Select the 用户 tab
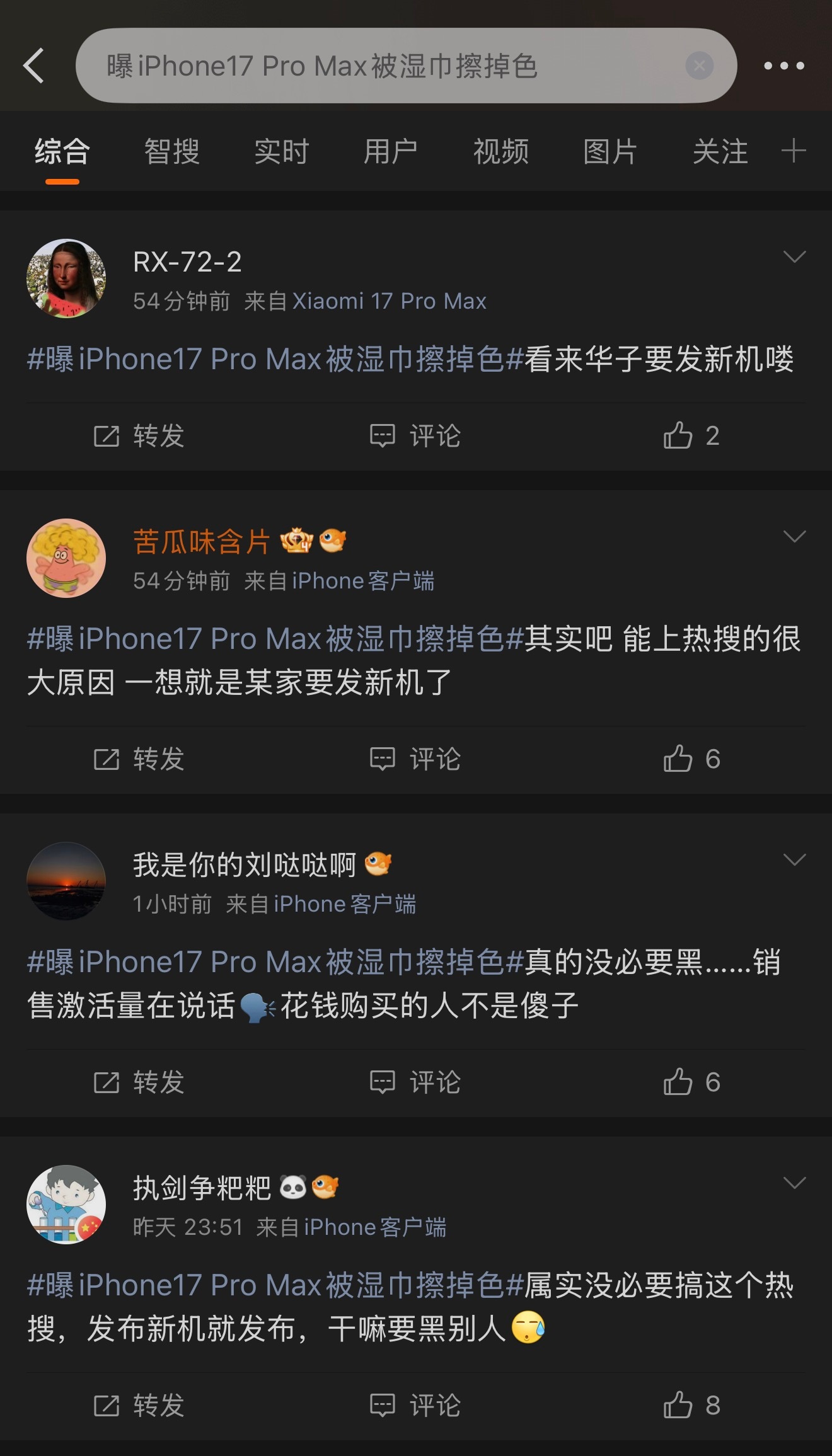832x1456 pixels. click(391, 151)
